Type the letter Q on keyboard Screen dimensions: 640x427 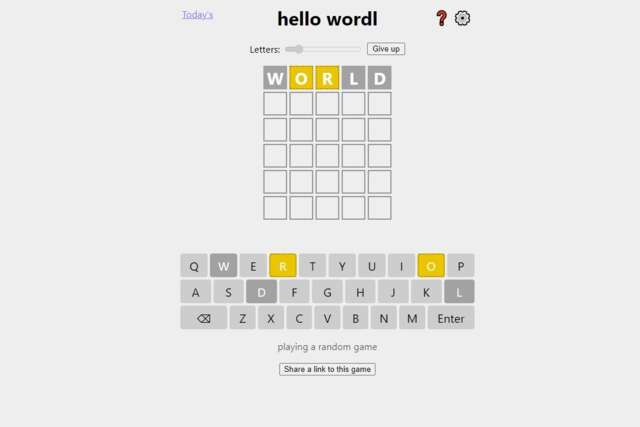[194, 265]
